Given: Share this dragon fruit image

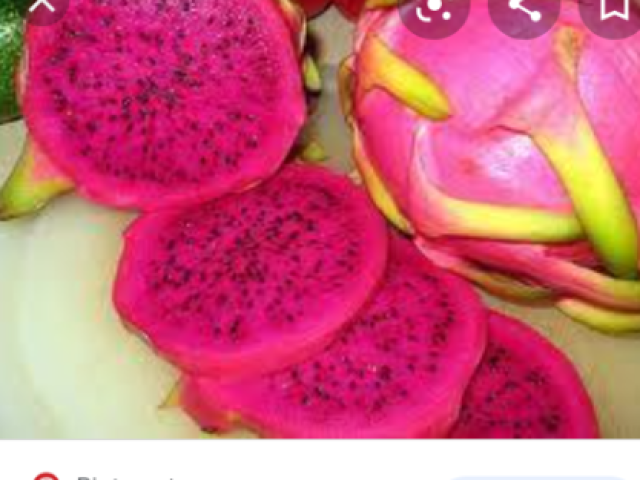Looking at the screenshot, I should click(x=524, y=9).
